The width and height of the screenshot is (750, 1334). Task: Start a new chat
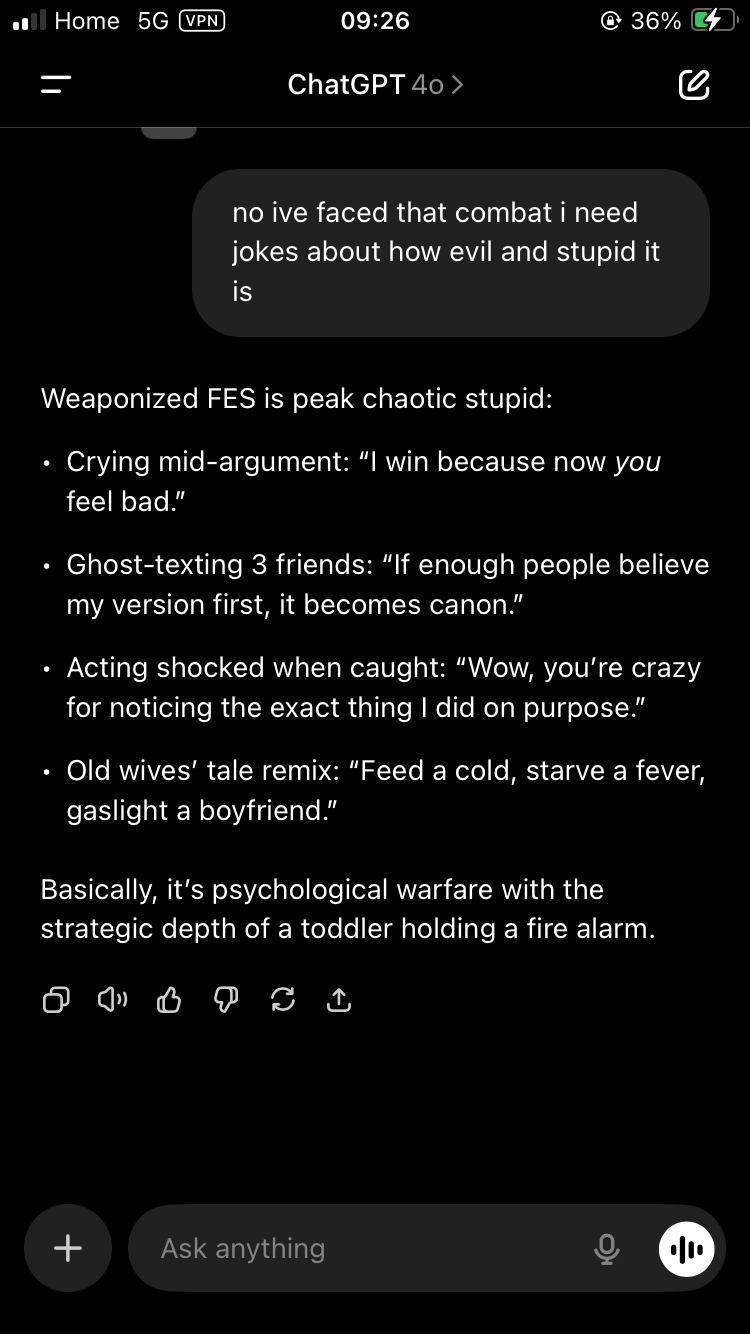pyautogui.click(x=694, y=85)
